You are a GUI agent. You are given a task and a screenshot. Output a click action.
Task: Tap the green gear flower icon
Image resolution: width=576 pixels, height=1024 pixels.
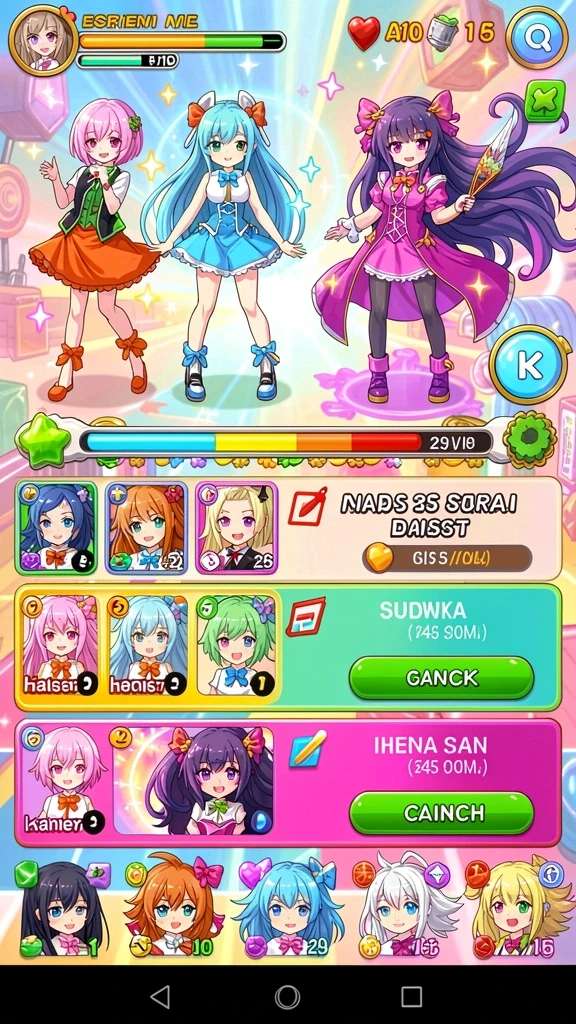pos(530,438)
